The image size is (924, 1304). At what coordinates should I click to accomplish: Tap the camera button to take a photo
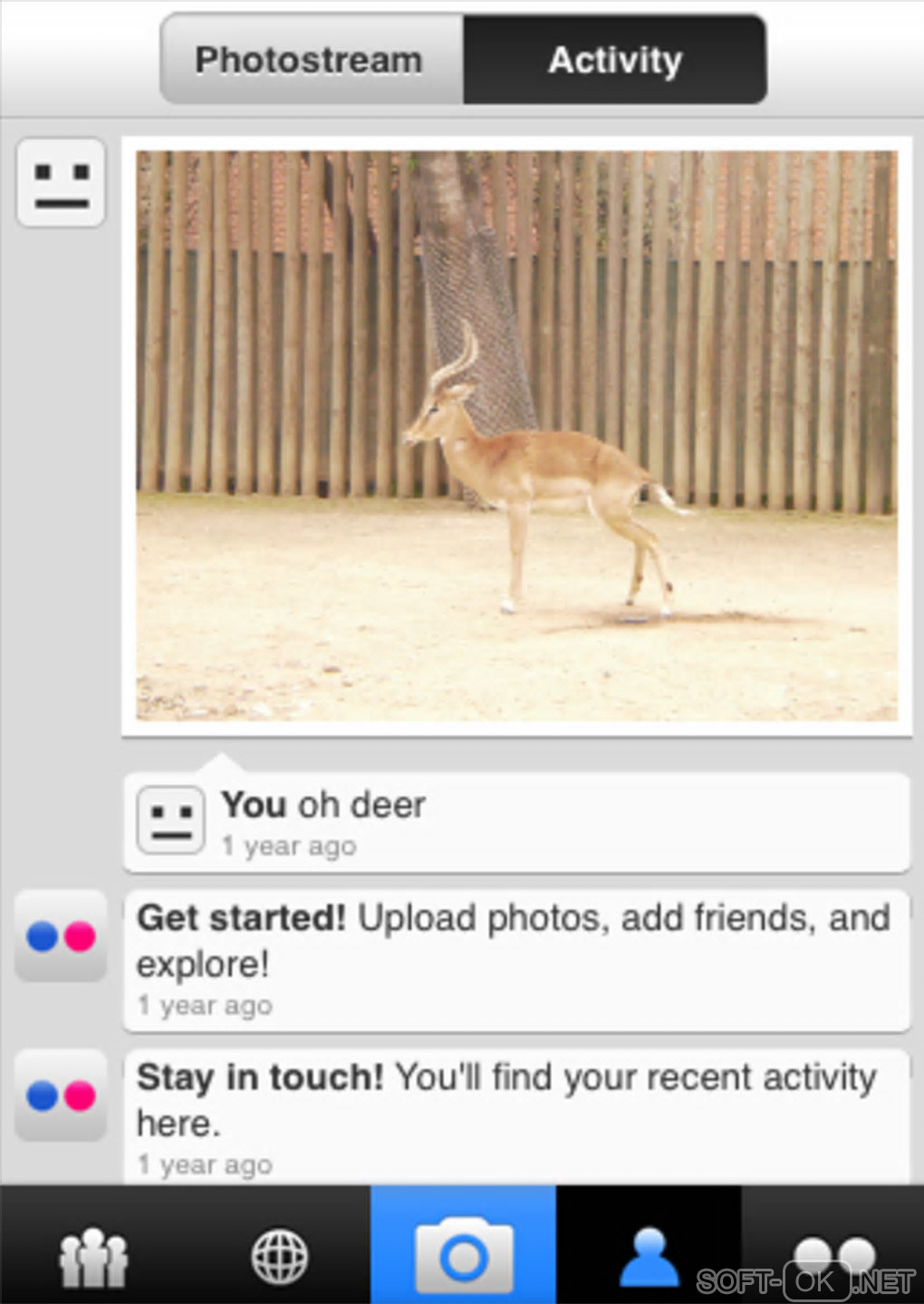click(464, 1256)
